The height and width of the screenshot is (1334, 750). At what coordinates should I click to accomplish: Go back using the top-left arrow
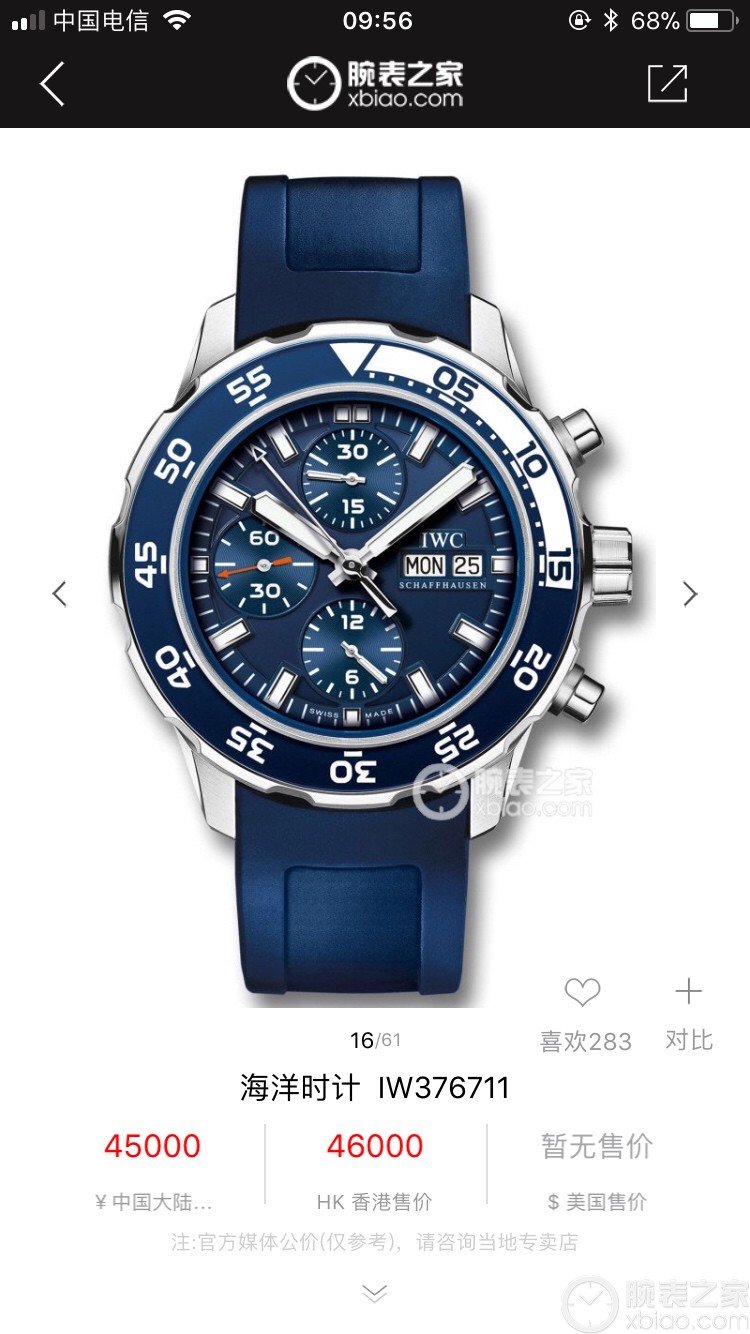tap(52, 84)
